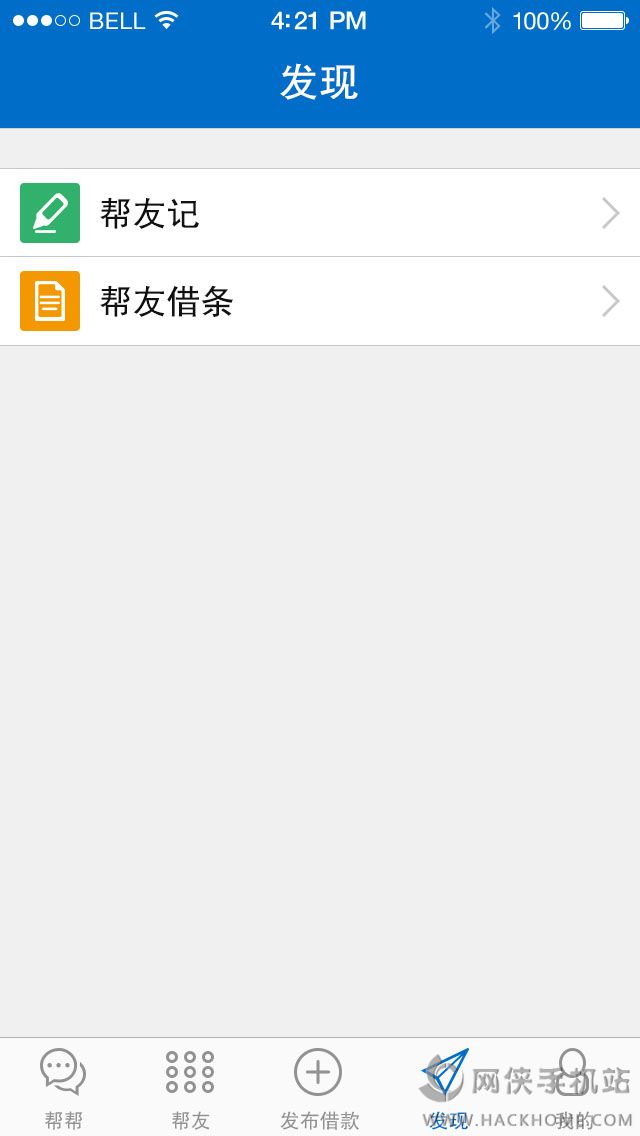640x1136 pixels.
Task: Switch to the 帮帮 tab
Action: coord(64,1088)
